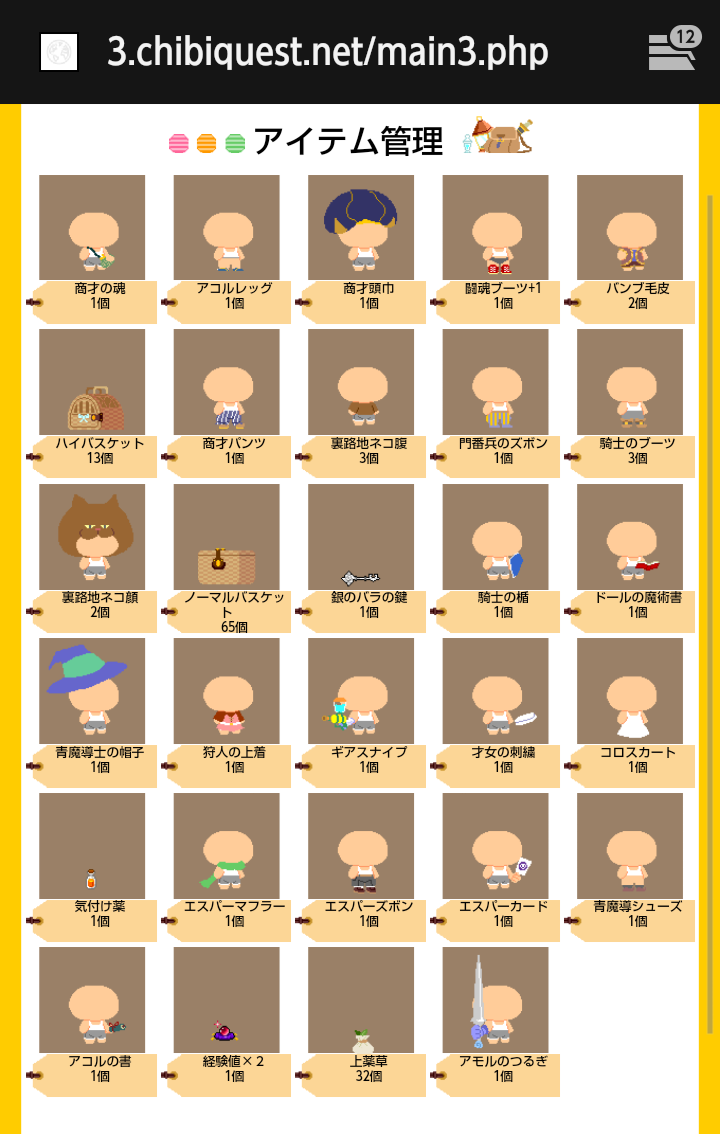Open the 経験値×2 item
Image resolution: width=720 pixels, height=1134 pixels.
click(226, 1000)
